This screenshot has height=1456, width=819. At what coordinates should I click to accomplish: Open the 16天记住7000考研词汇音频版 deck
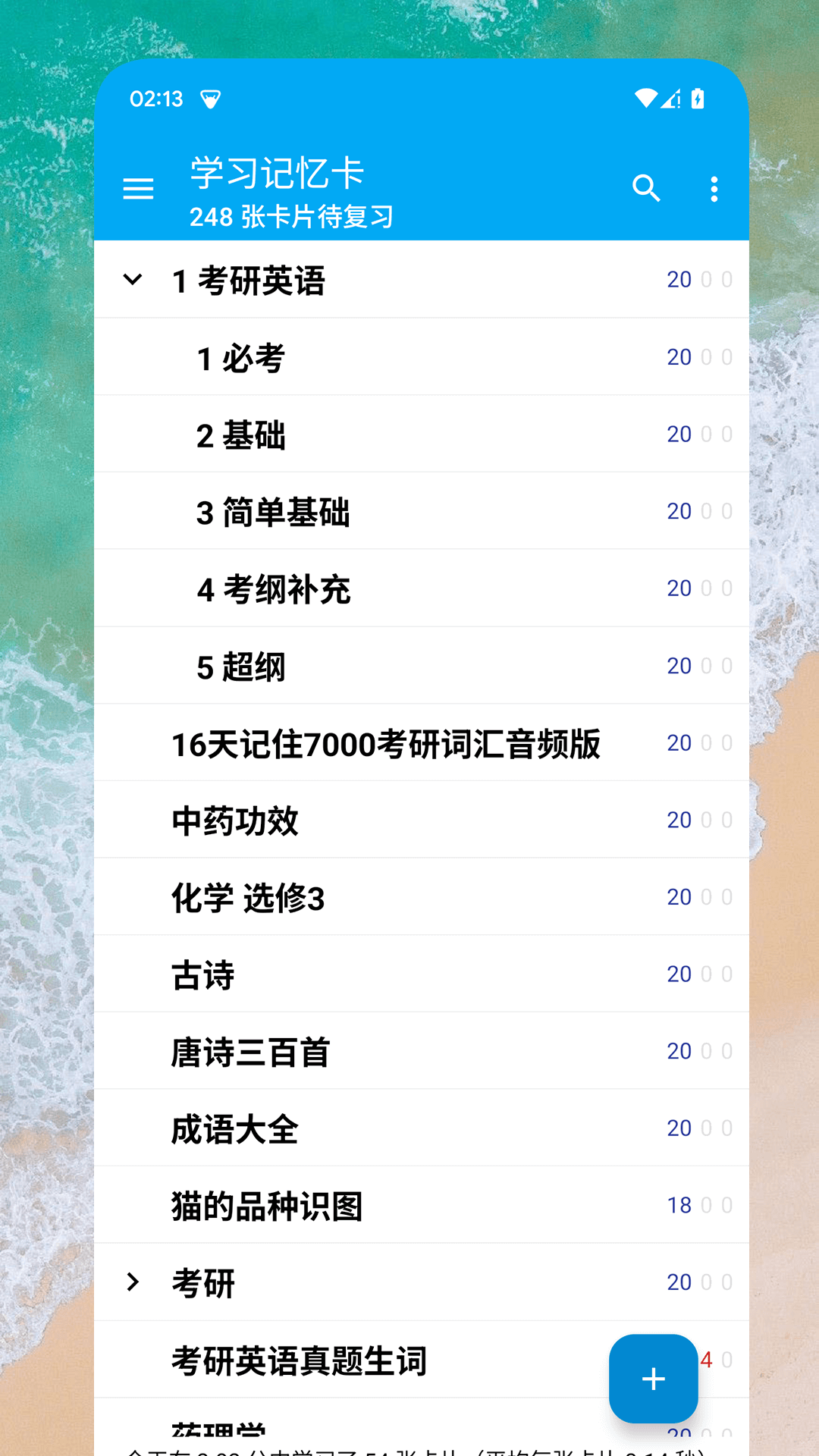click(379, 743)
